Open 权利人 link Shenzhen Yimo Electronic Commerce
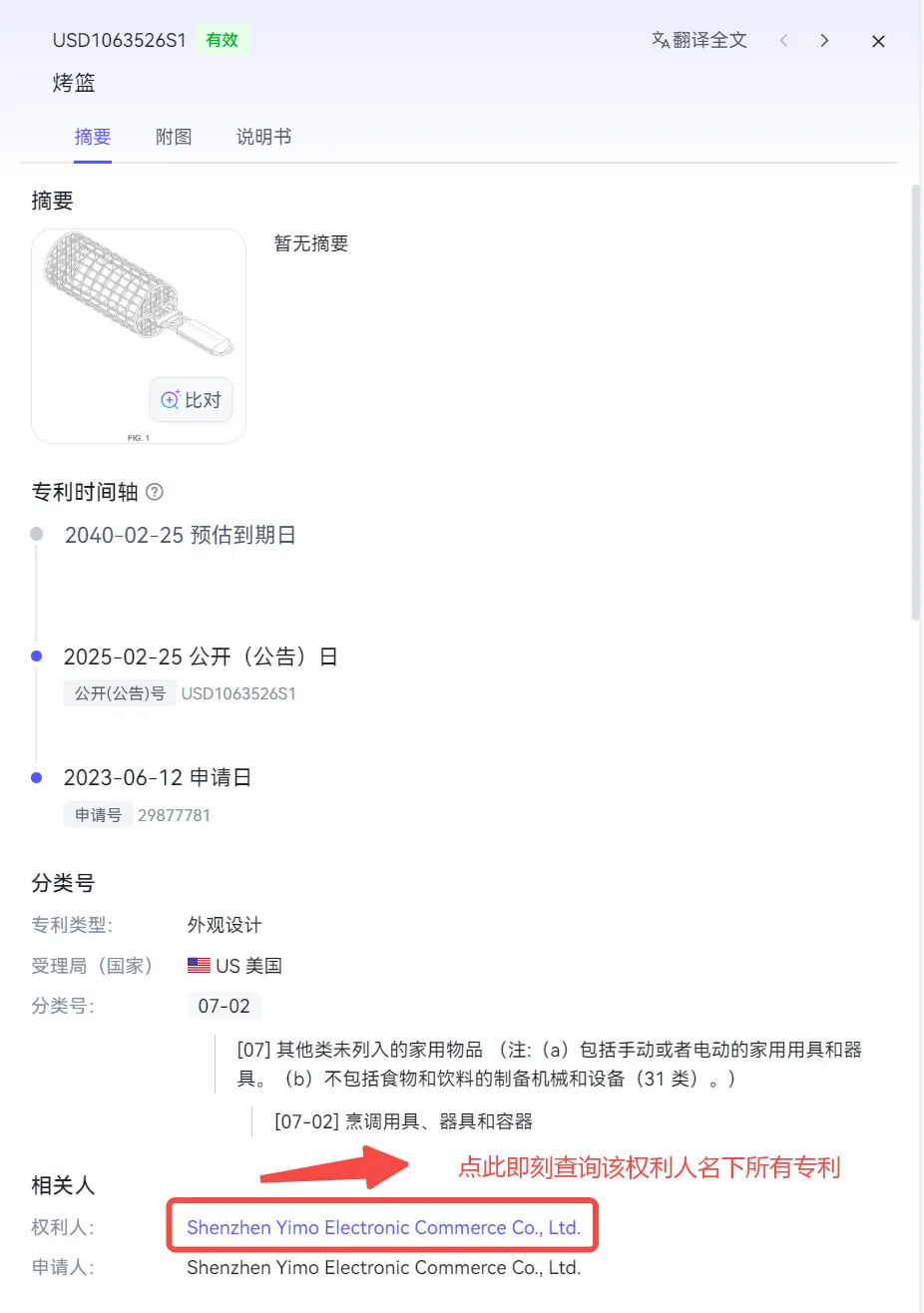The width and height of the screenshot is (924, 1313). pos(383,1227)
